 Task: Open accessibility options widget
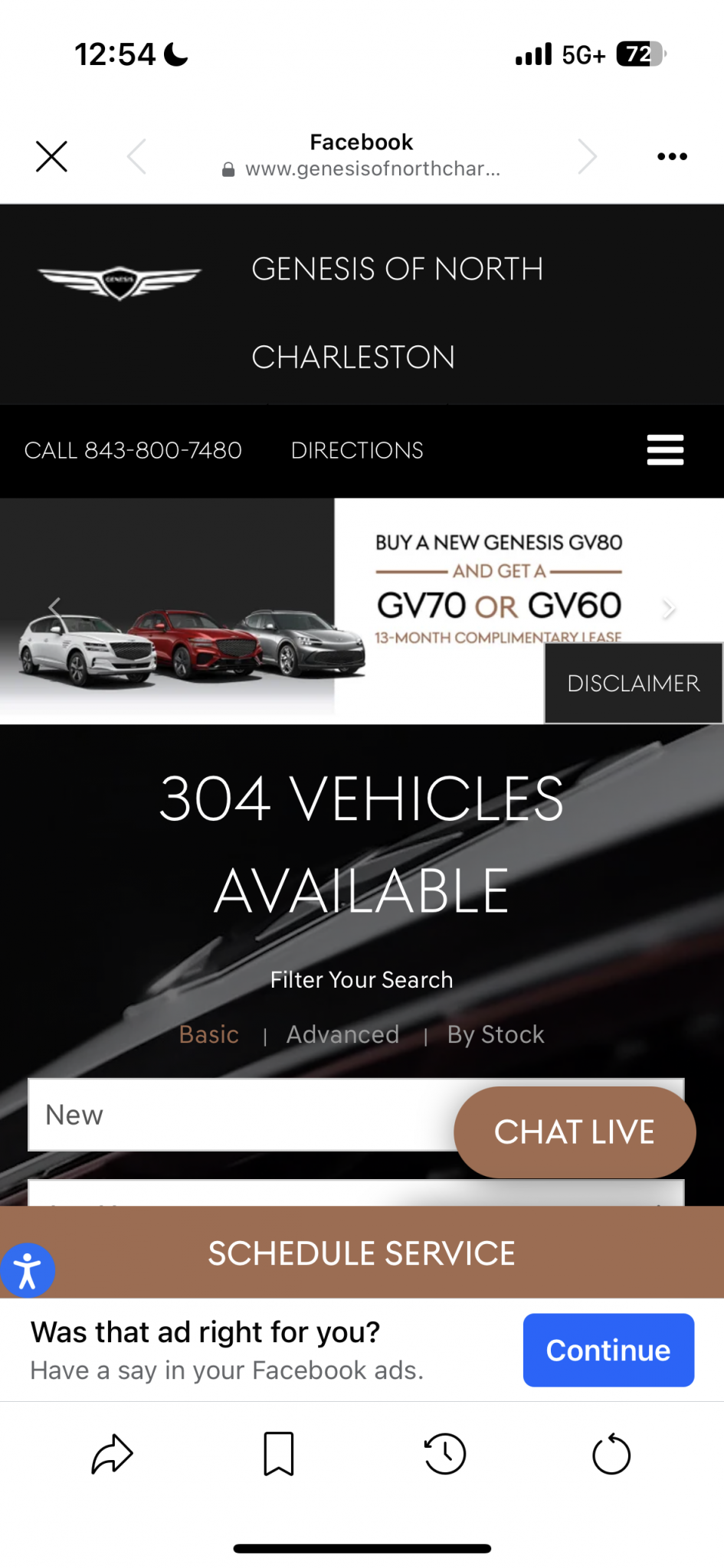tap(27, 1271)
